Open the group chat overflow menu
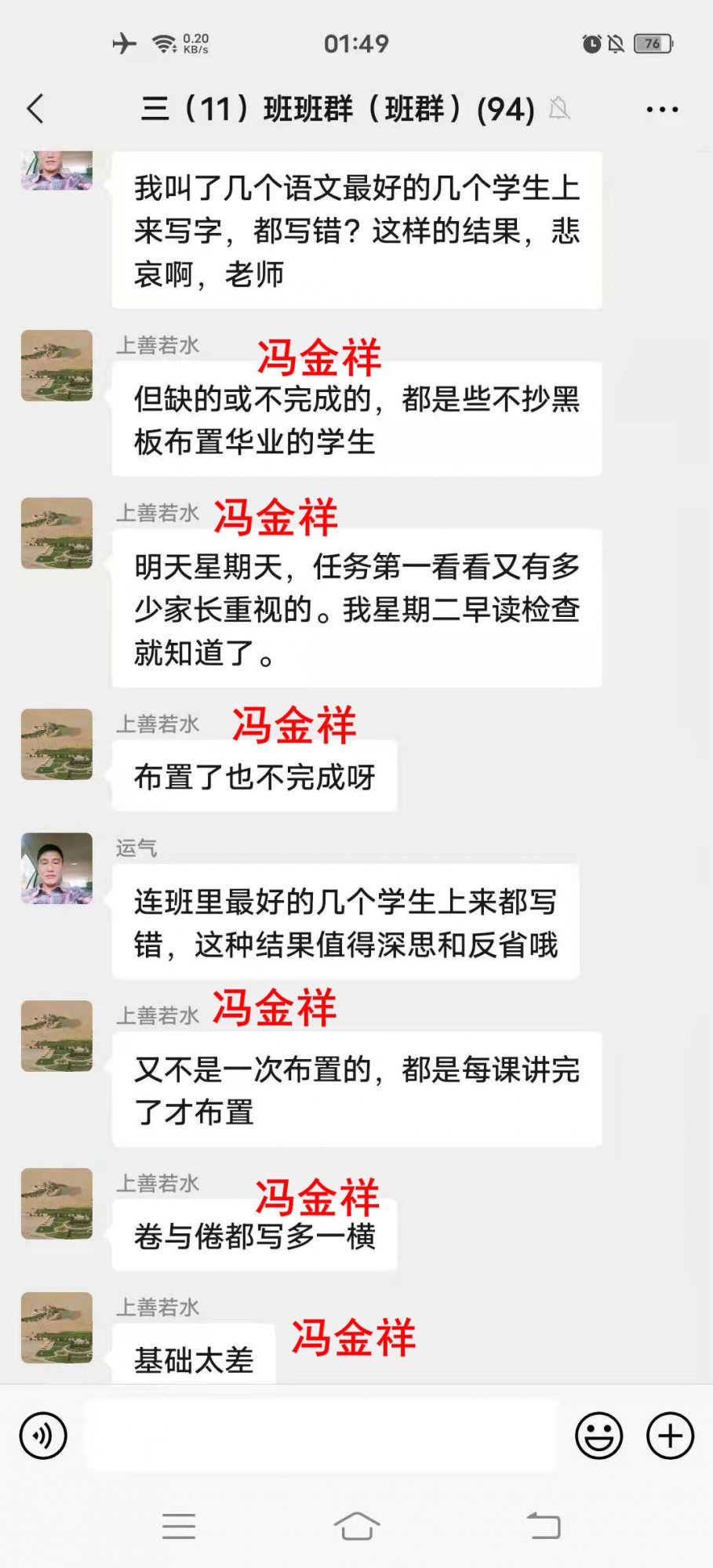 [x=662, y=110]
